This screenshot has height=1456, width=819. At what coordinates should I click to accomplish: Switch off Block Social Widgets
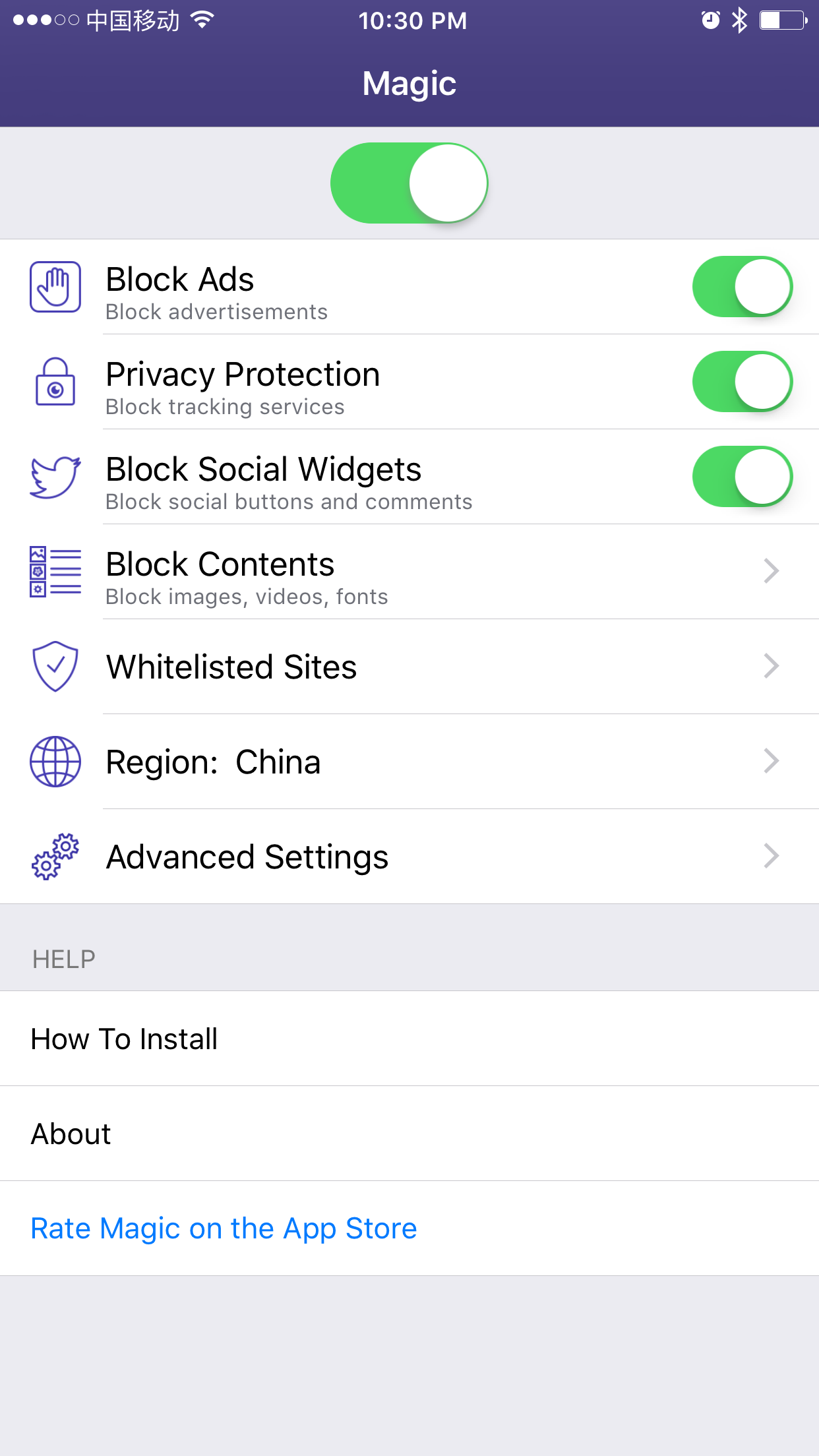(742, 477)
